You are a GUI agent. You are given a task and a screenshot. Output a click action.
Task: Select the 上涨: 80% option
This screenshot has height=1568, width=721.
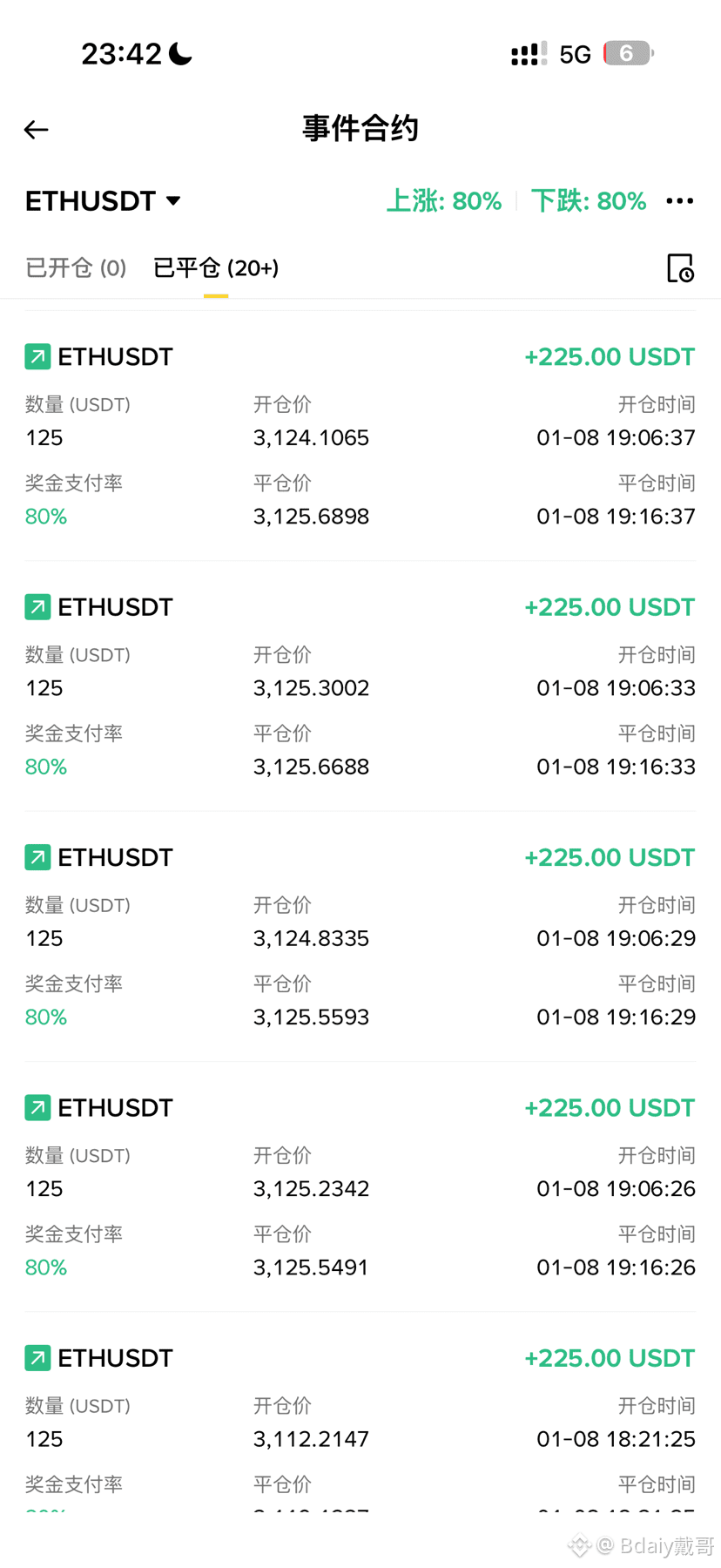[x=444, y=201]
